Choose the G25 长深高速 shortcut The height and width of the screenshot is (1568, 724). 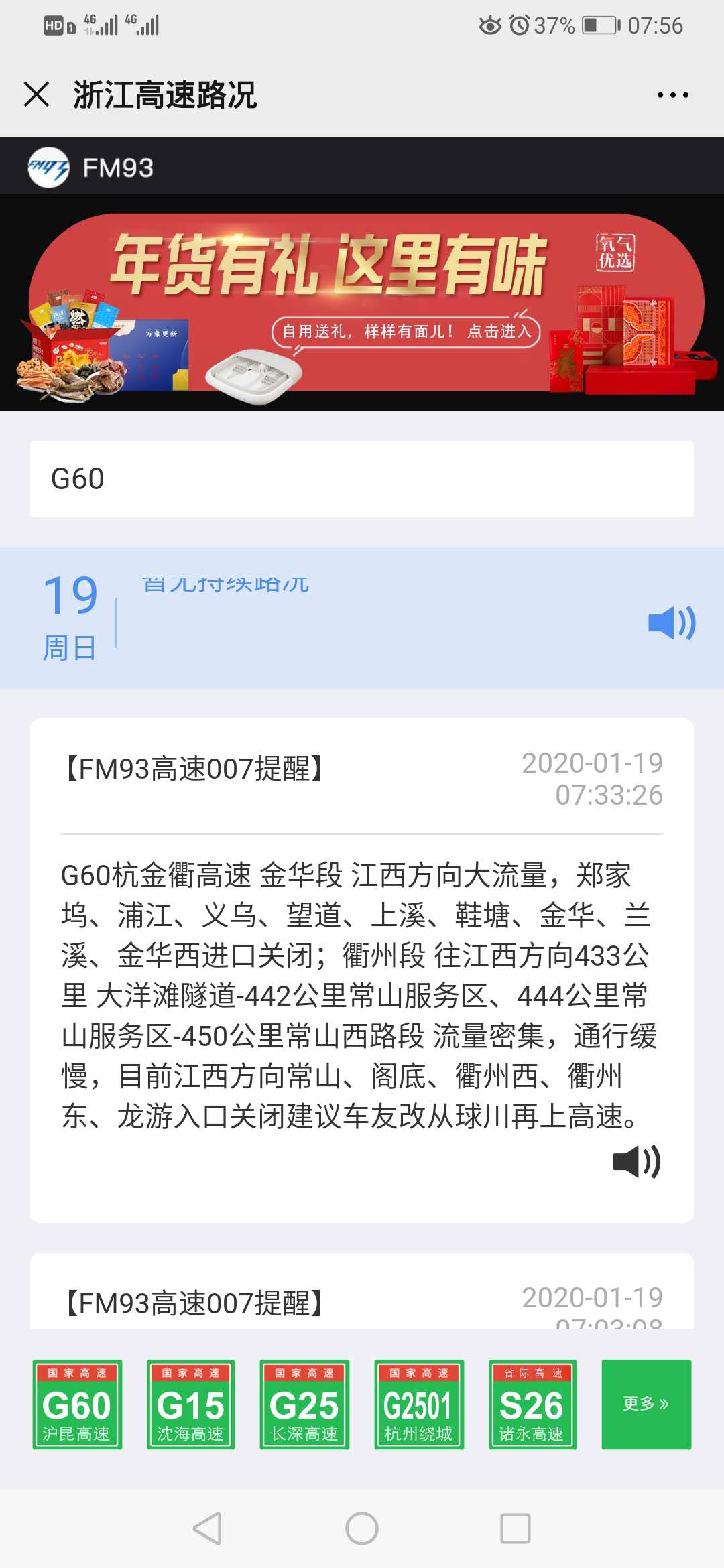[x=304, y=1404]
